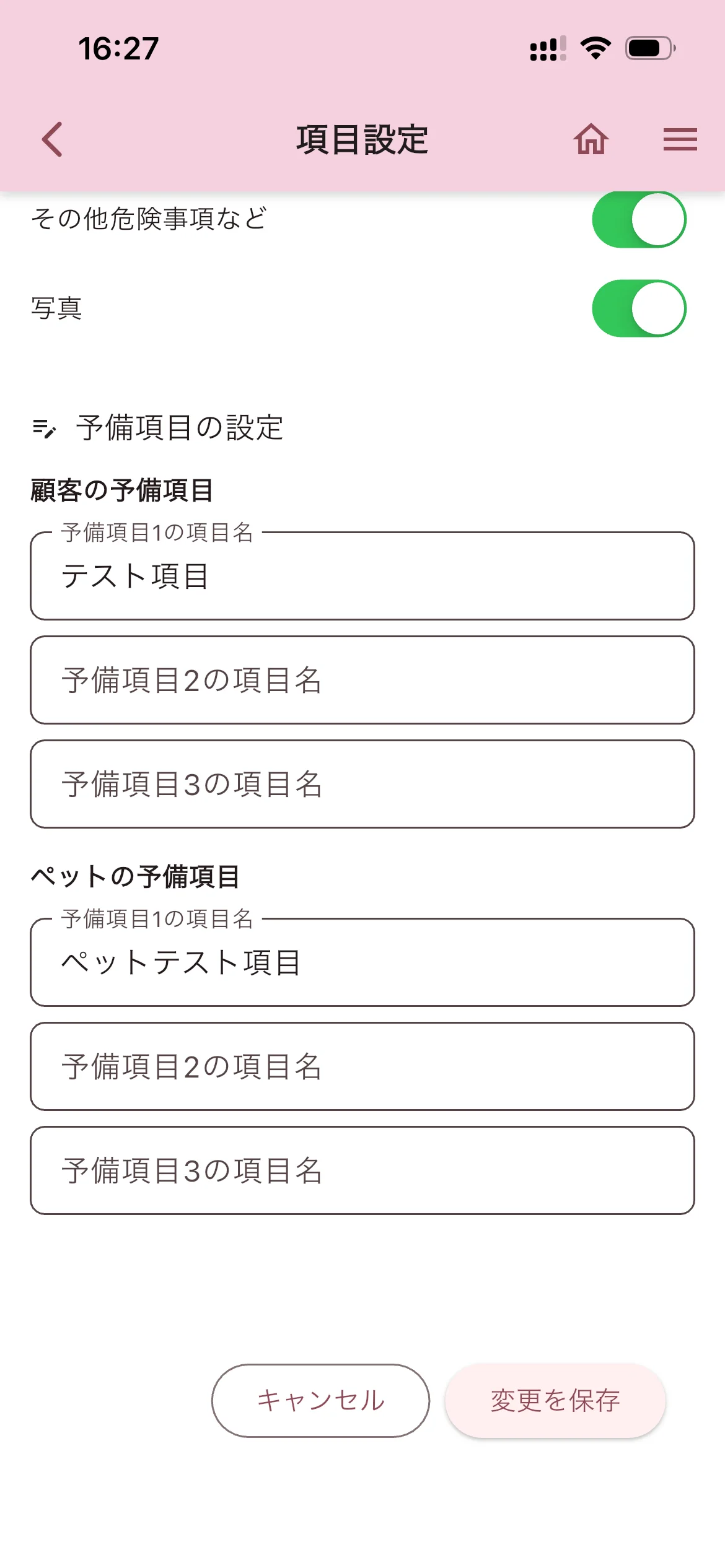The image size is (725, 1568).
Task: Save changes with 変更を保存
Action: (x=555, y=1400)
